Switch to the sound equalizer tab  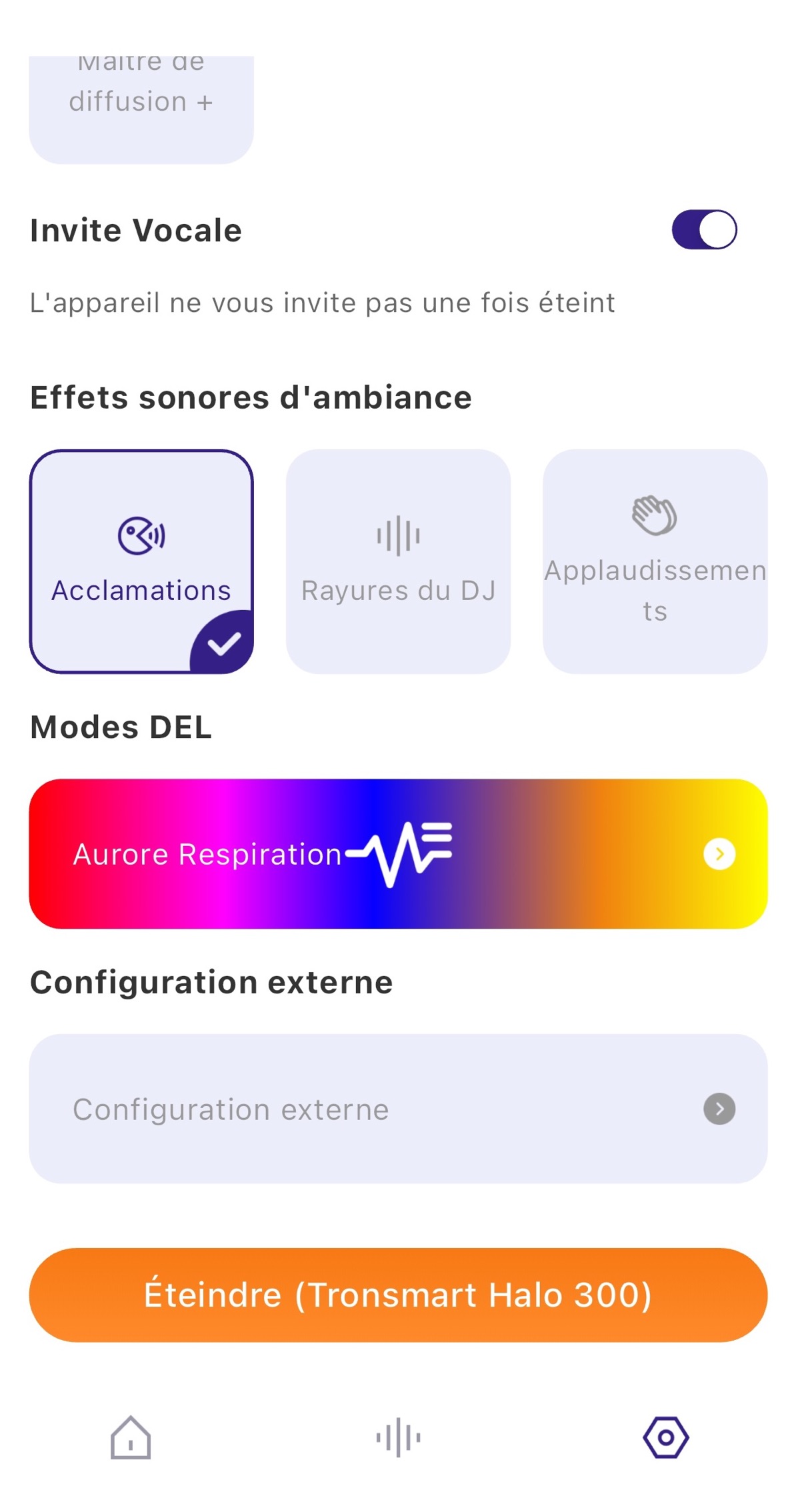tap(398, 1437)
